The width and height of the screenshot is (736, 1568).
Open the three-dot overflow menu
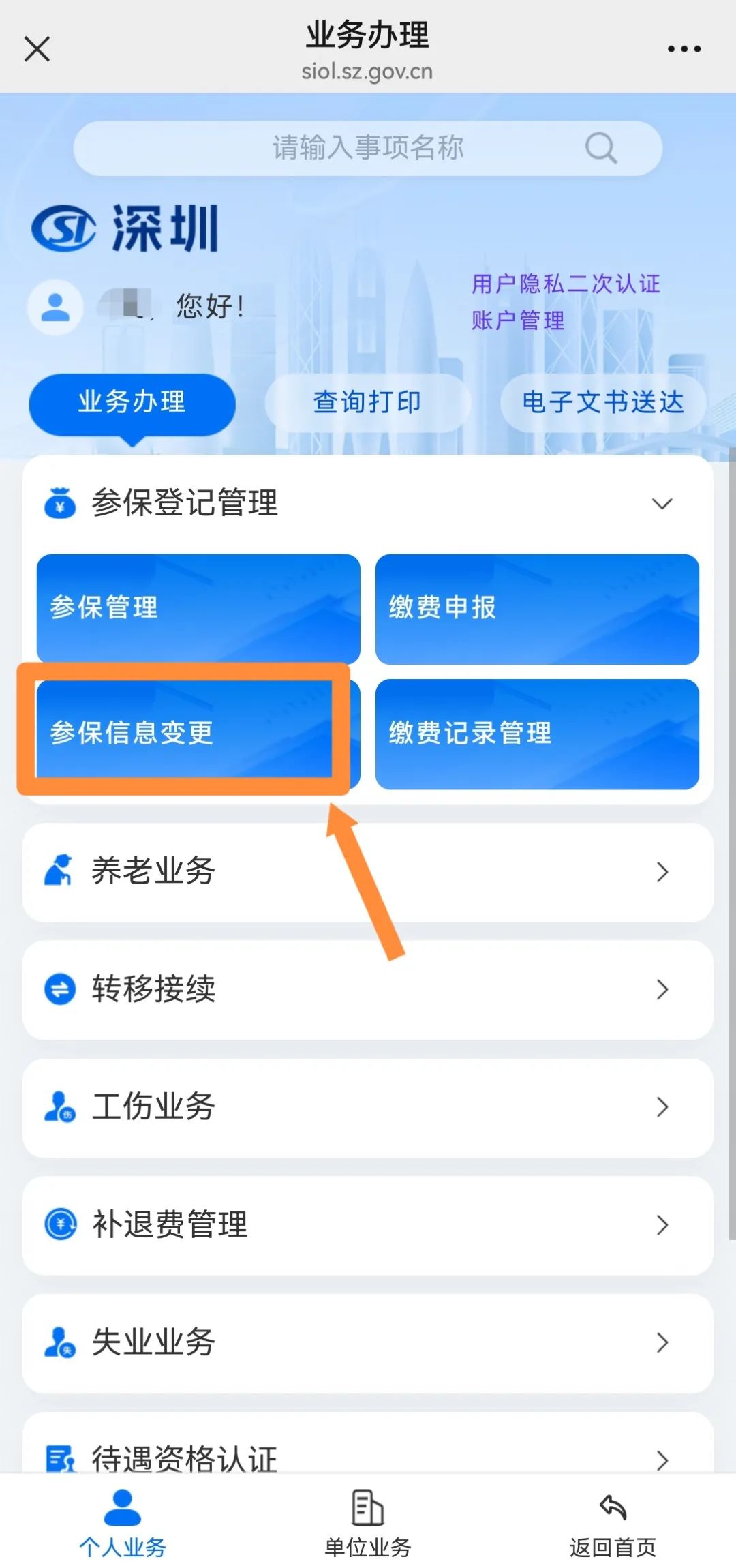tap(684, 49)
